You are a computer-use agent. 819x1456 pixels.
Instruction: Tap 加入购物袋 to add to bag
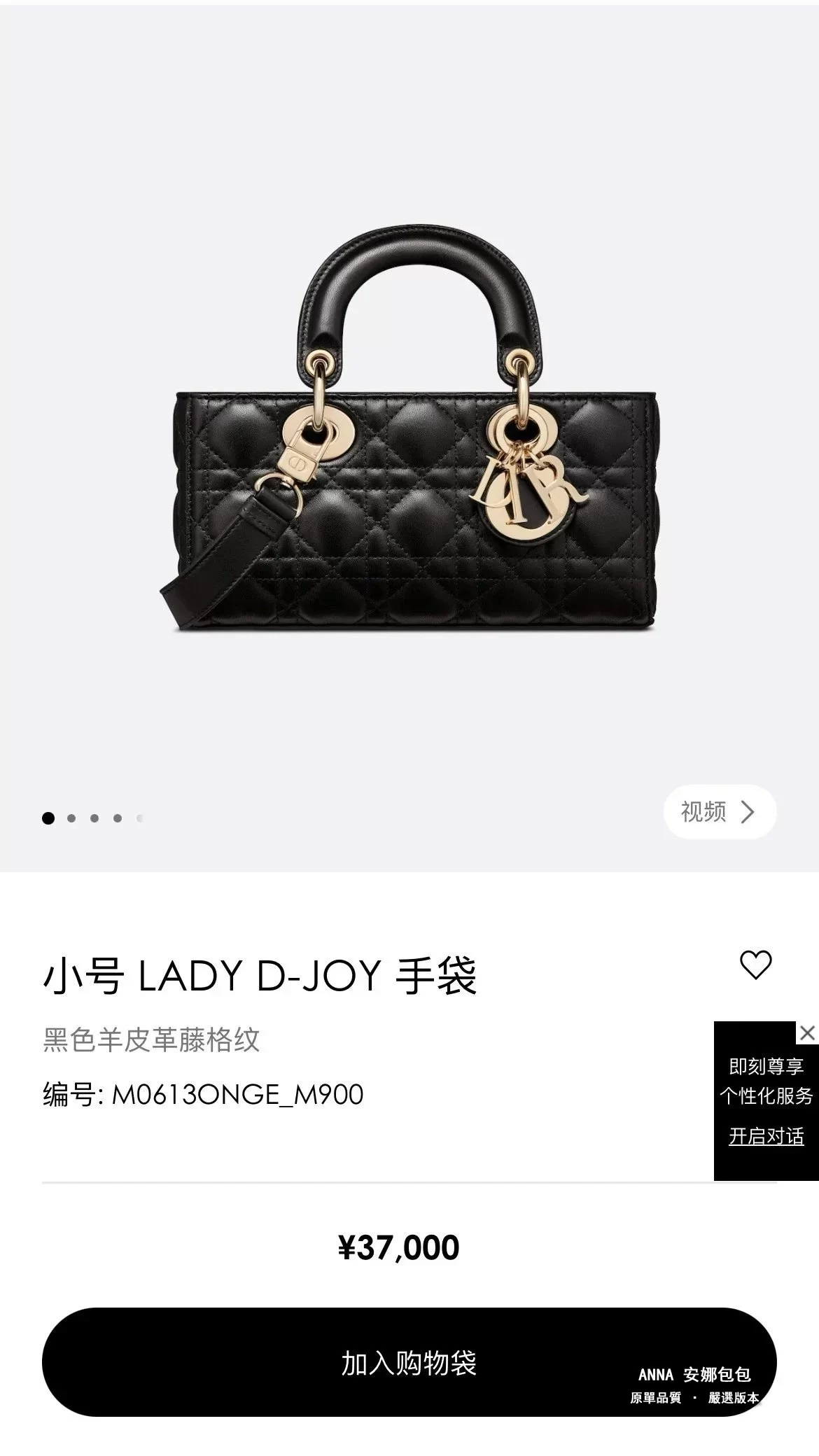pos(409,1363)
